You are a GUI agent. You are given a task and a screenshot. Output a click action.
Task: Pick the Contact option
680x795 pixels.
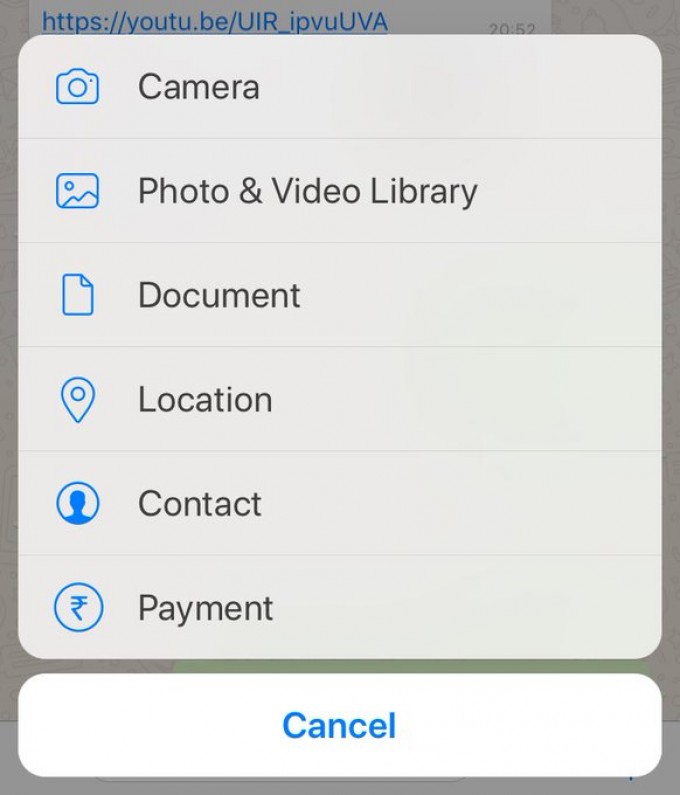point(199,504)
